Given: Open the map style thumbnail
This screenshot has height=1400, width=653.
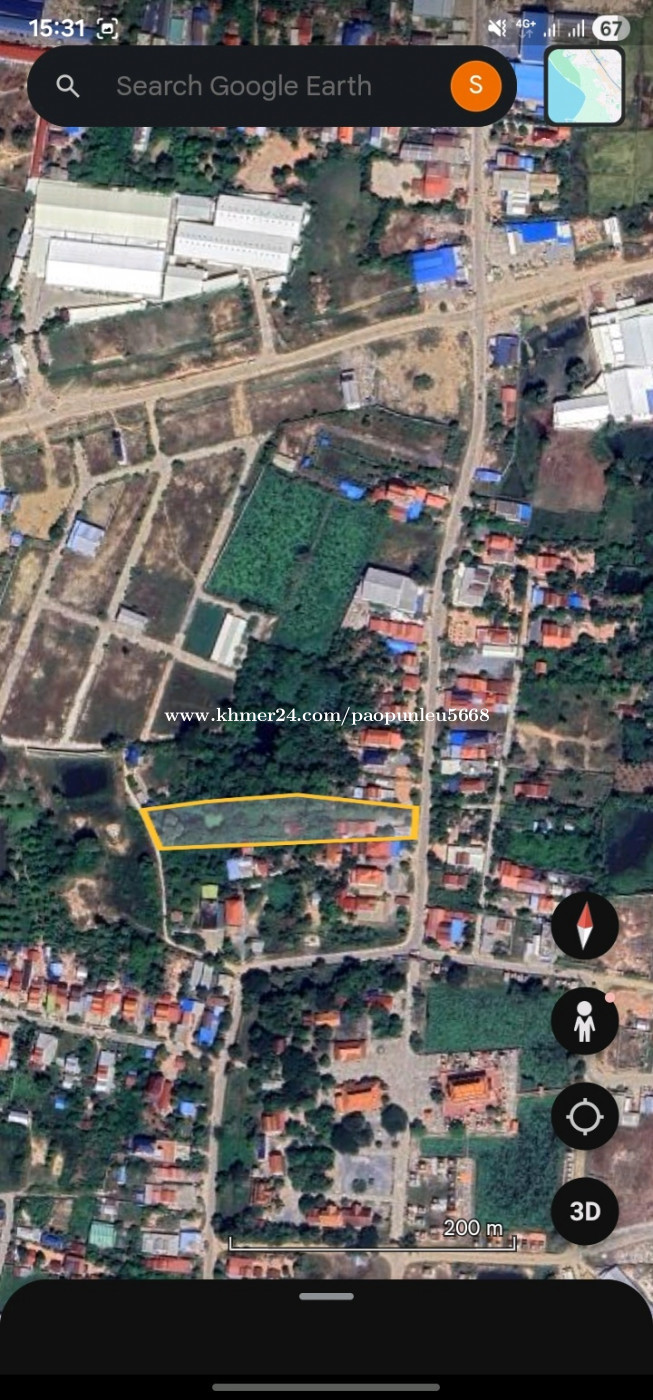Looking at the screenshot, I should (585, 85).
